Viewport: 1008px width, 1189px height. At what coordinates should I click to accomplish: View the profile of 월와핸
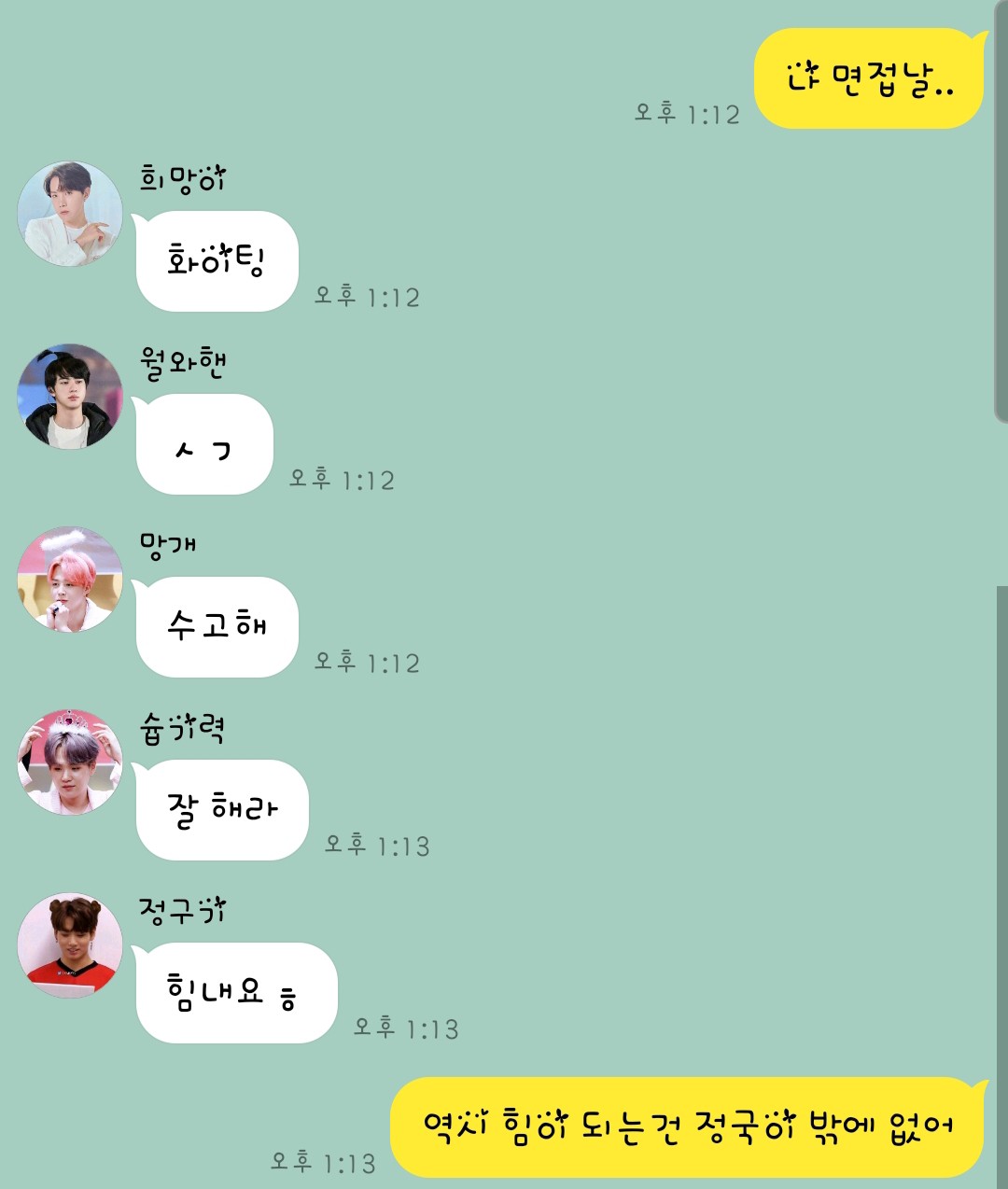coord(70,397)
